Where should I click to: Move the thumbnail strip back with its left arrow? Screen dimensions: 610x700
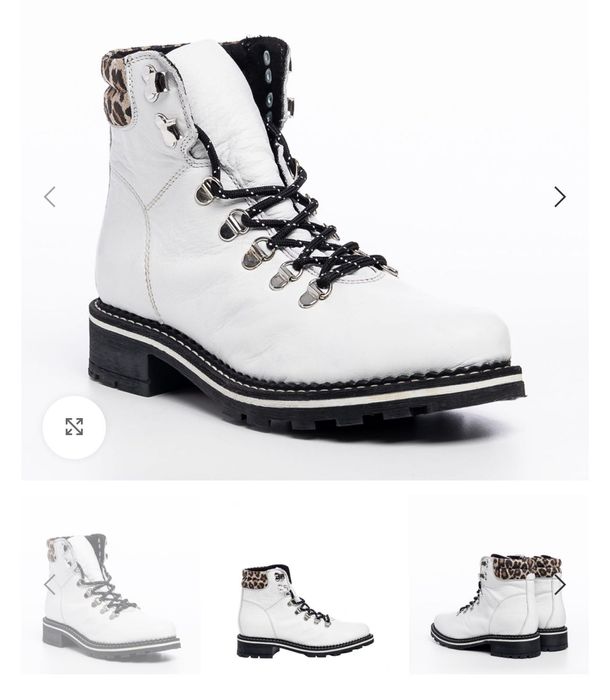49,585
